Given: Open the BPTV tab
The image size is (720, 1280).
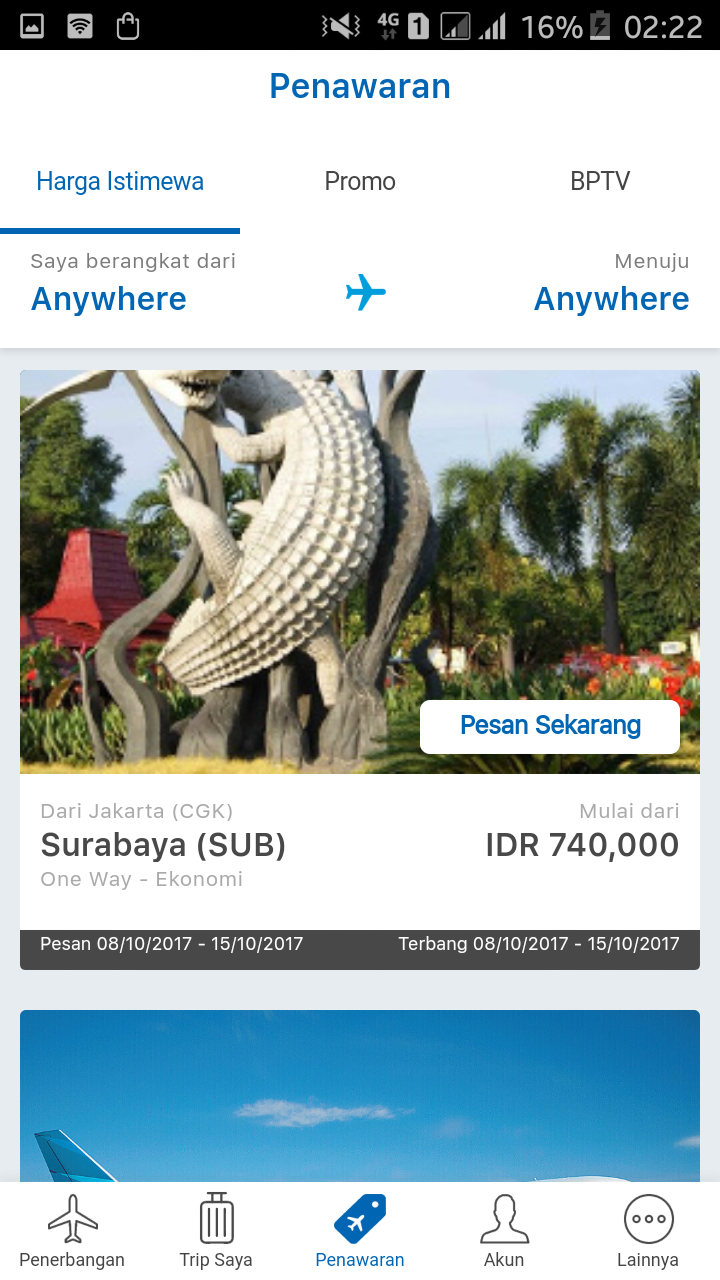Looking at the screenshot, I should (600, 182).
